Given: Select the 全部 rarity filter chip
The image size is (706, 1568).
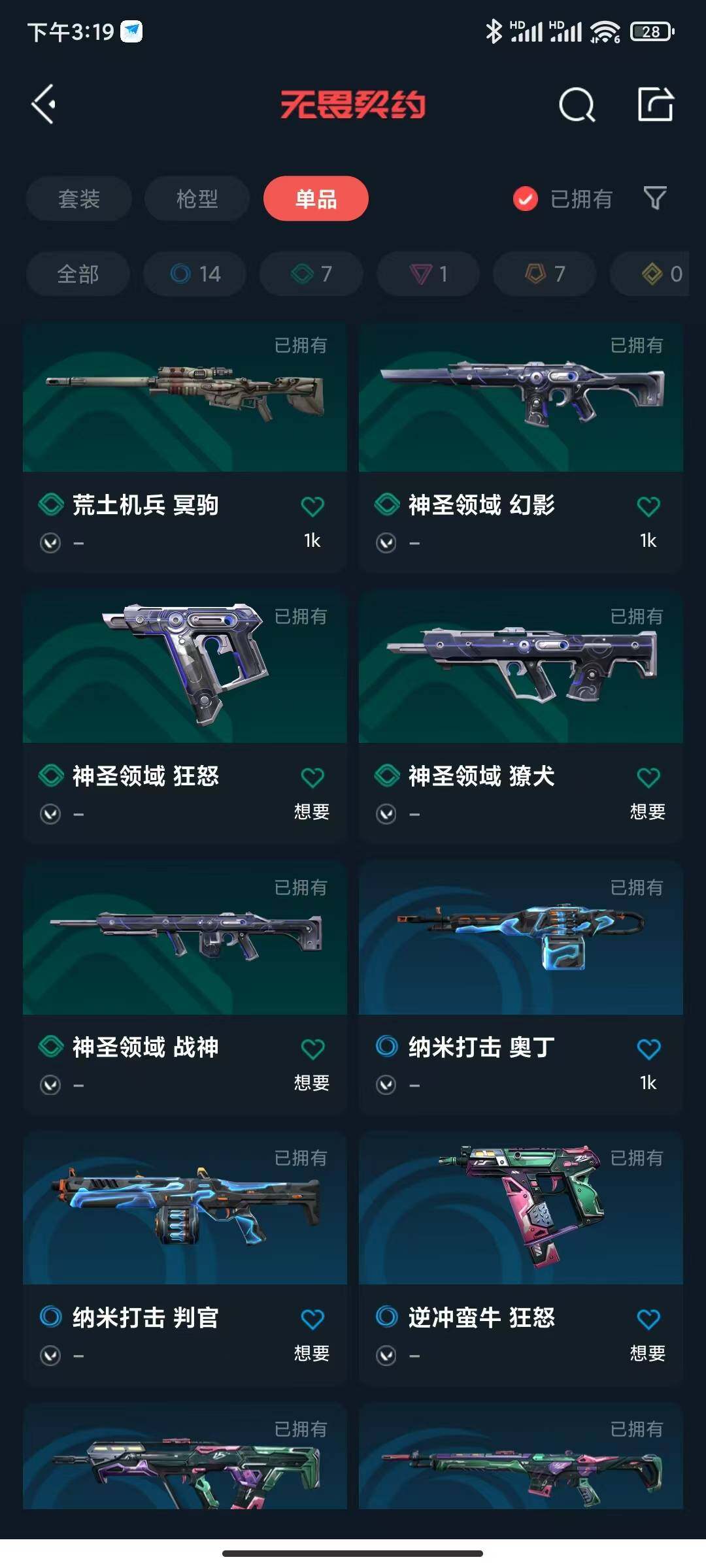Looking at the screenshot, I should 78,274.
